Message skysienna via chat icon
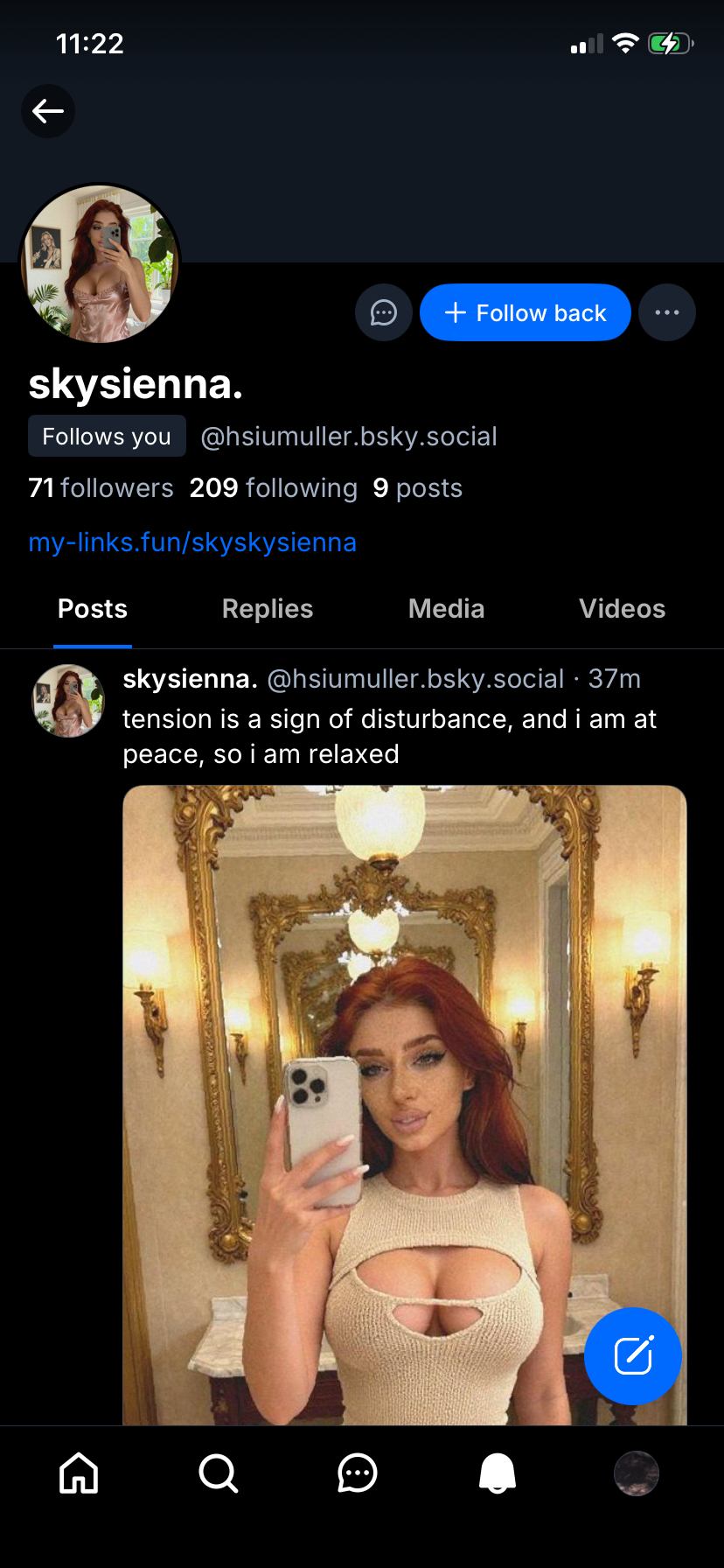The width and height of the screenshot is (724, 1568). [x=384, y=312]
